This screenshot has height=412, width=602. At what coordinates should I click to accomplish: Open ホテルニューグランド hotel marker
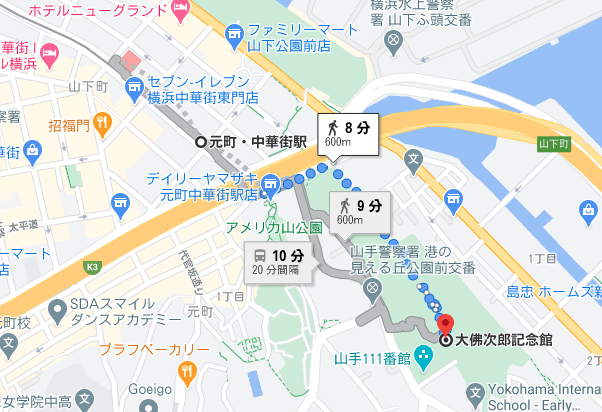point(180,11)
